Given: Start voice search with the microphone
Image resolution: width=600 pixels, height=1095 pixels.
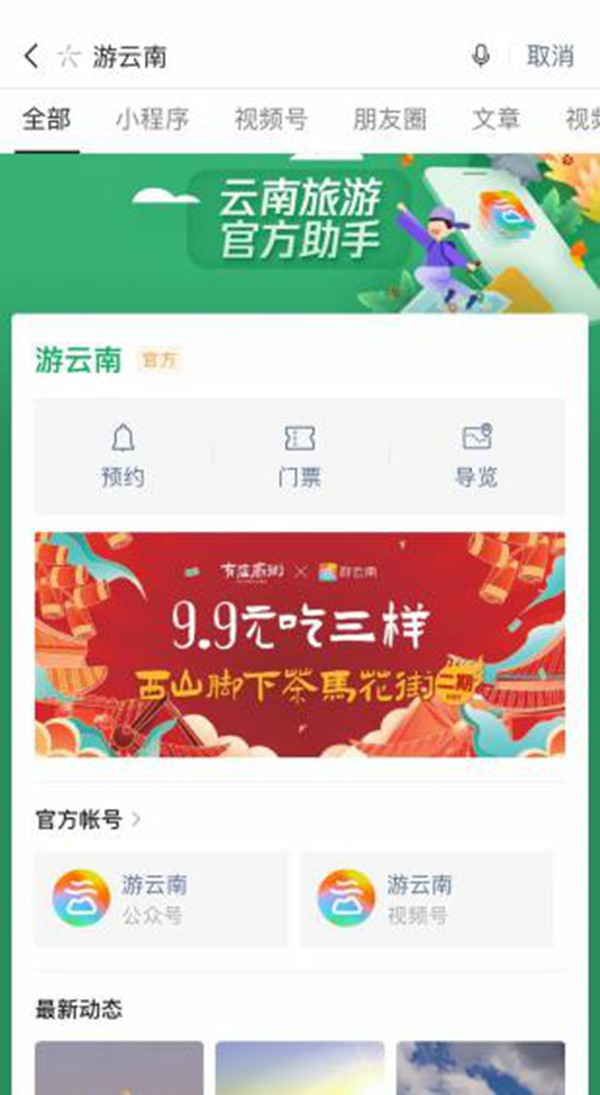Looking at the screenshot, I should 481,56.
